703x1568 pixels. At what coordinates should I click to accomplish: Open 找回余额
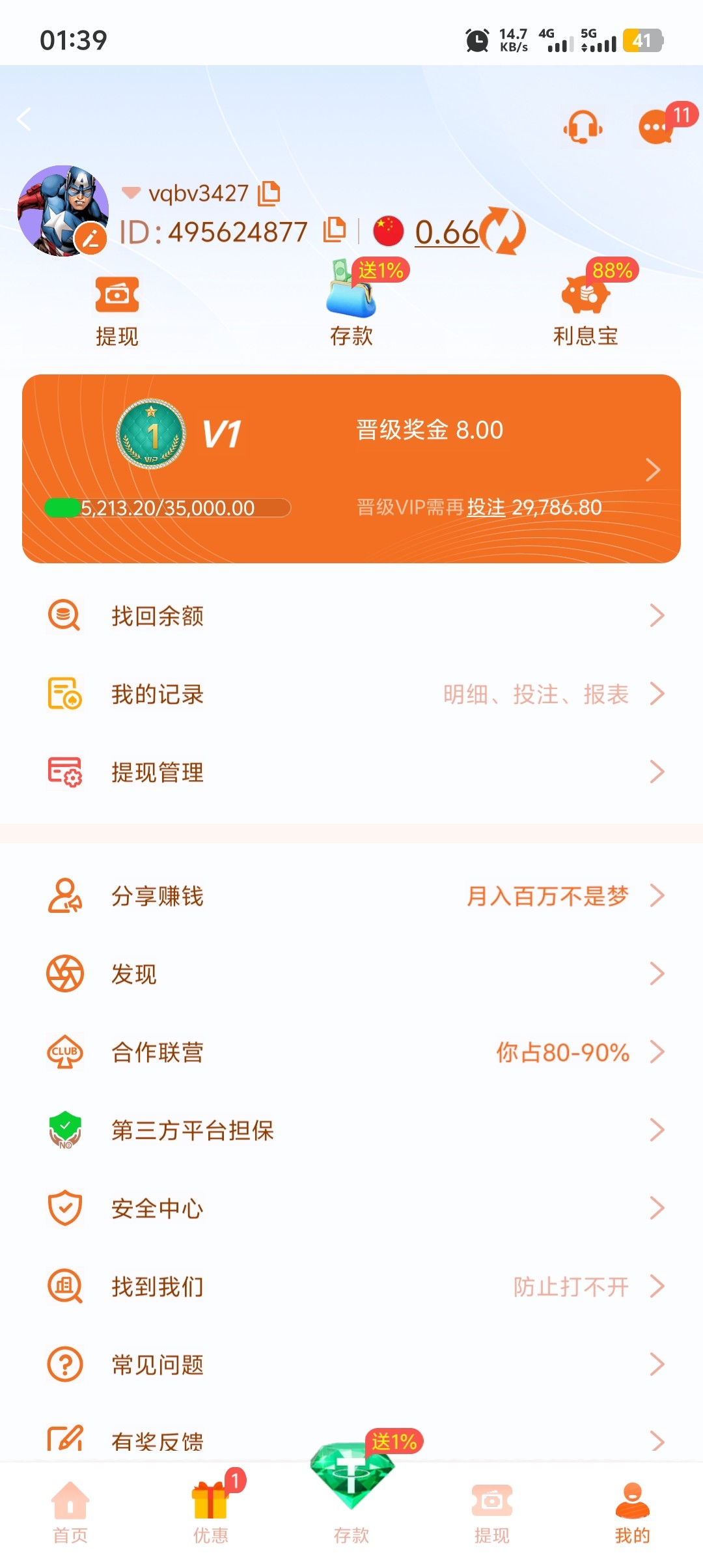351,615
